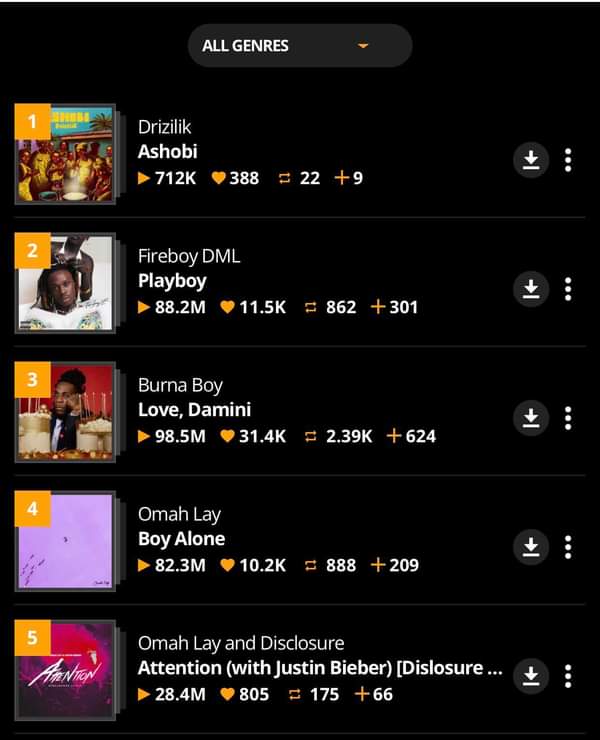This screenshot has height=740, width=600.
Task: Open Attention by Omah Lay and Disclosure
Action: 66,669
